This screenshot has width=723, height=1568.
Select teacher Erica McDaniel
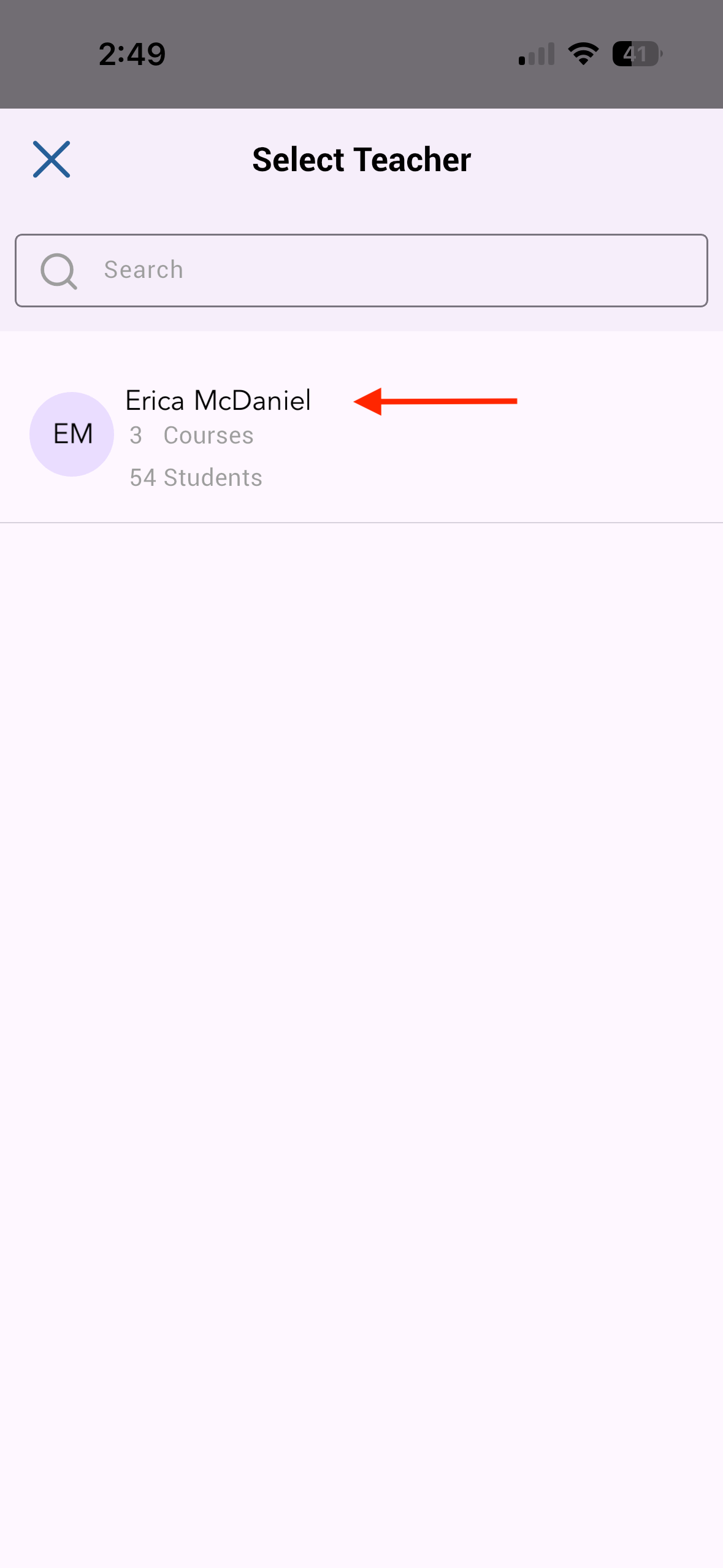click(218, 401)
